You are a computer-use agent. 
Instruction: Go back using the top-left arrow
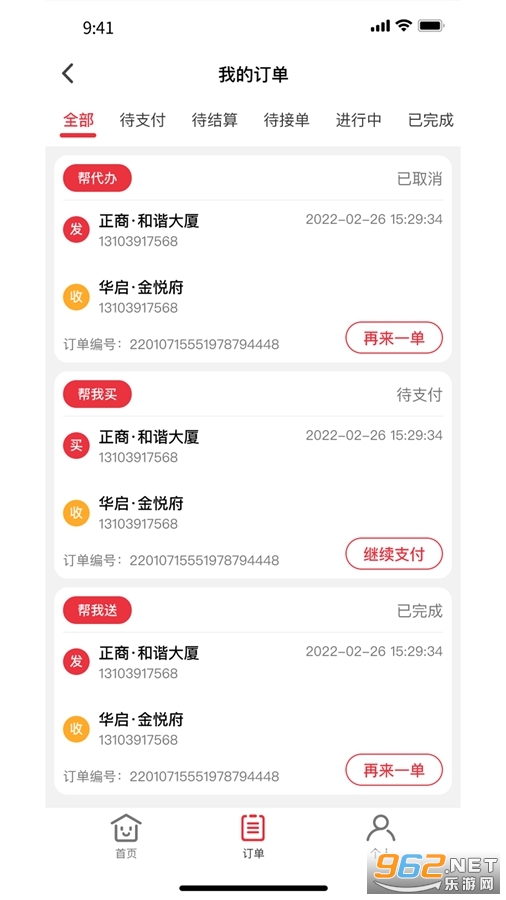coord(68,73)
